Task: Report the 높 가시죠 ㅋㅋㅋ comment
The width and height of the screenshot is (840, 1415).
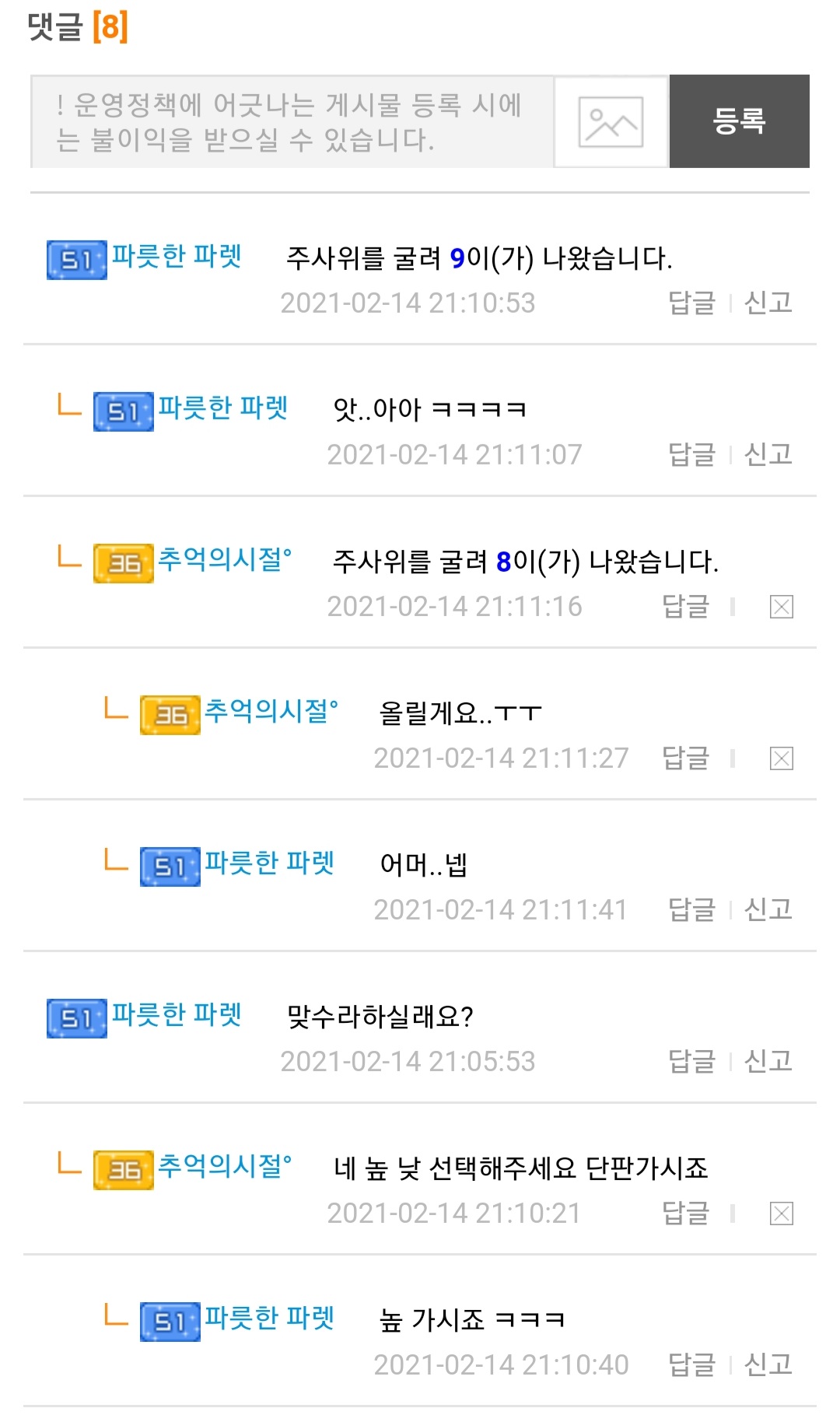Action: coord(768,1364)
